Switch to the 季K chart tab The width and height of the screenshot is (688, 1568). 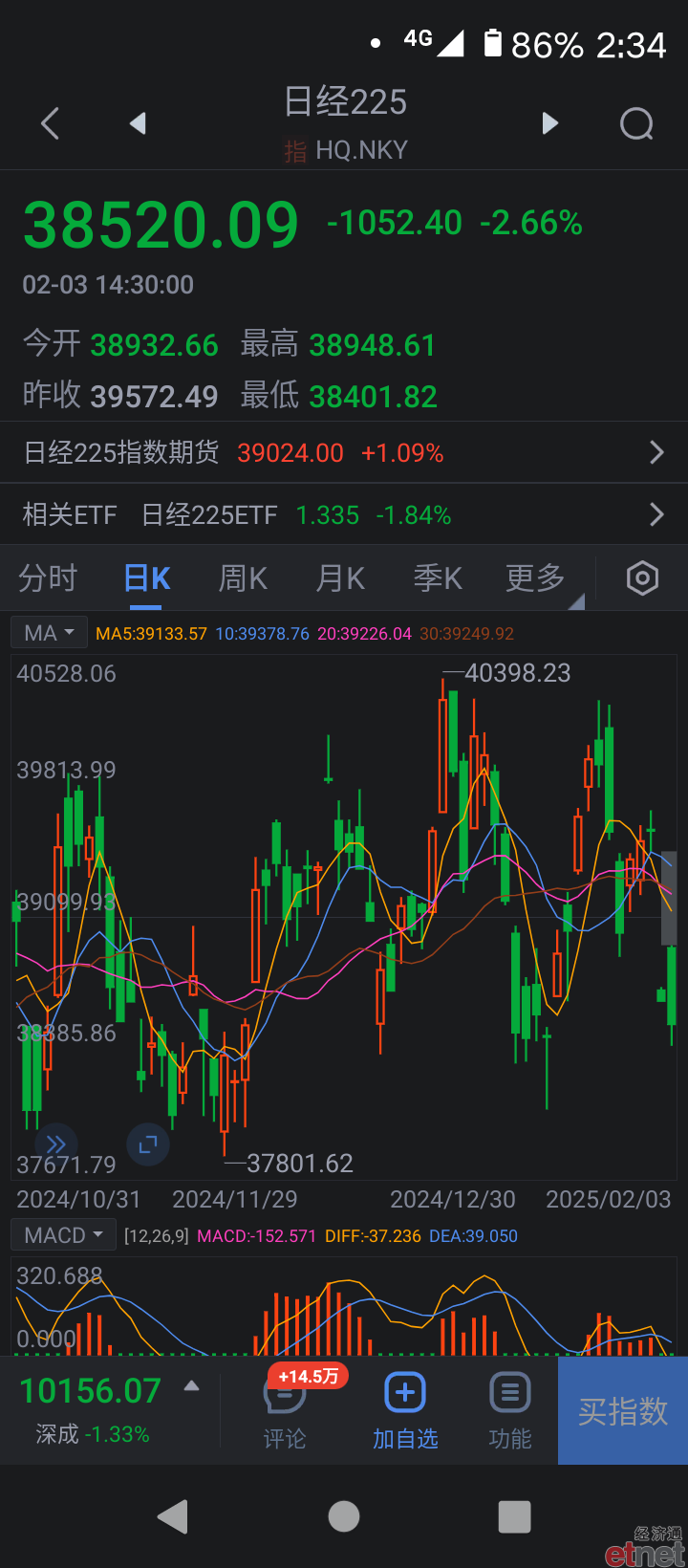tap(438, 577)
